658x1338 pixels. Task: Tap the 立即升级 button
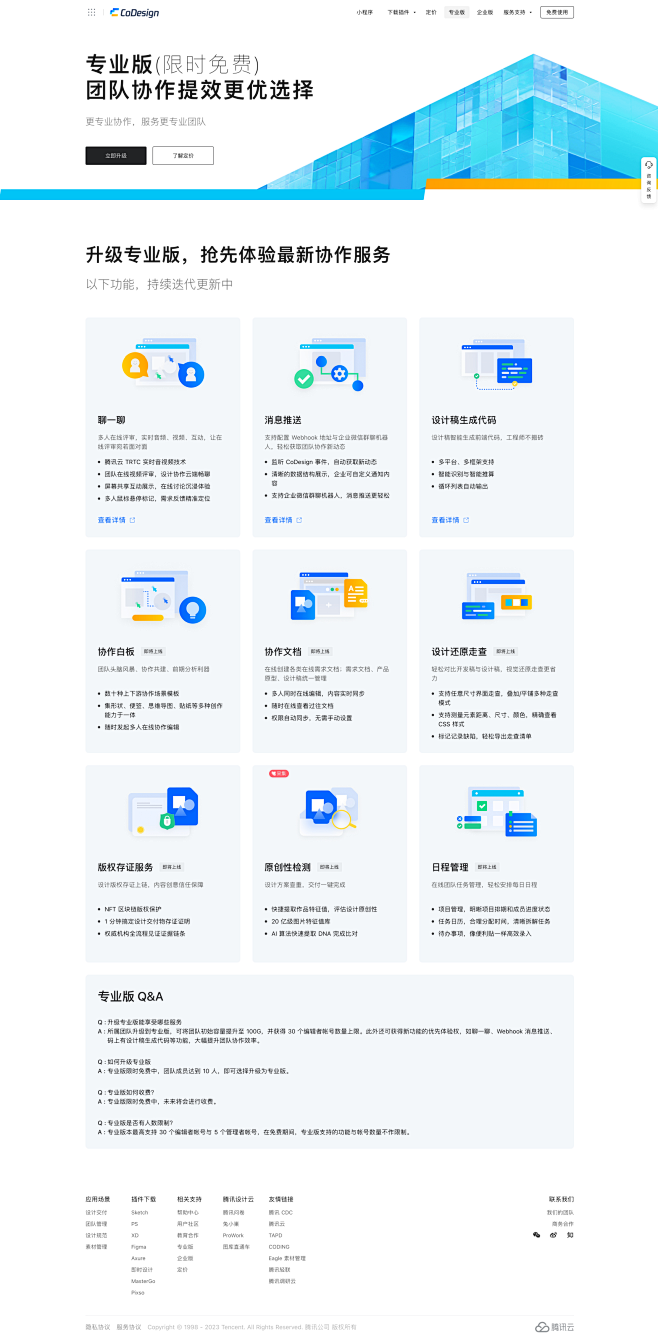pos(116,155)
